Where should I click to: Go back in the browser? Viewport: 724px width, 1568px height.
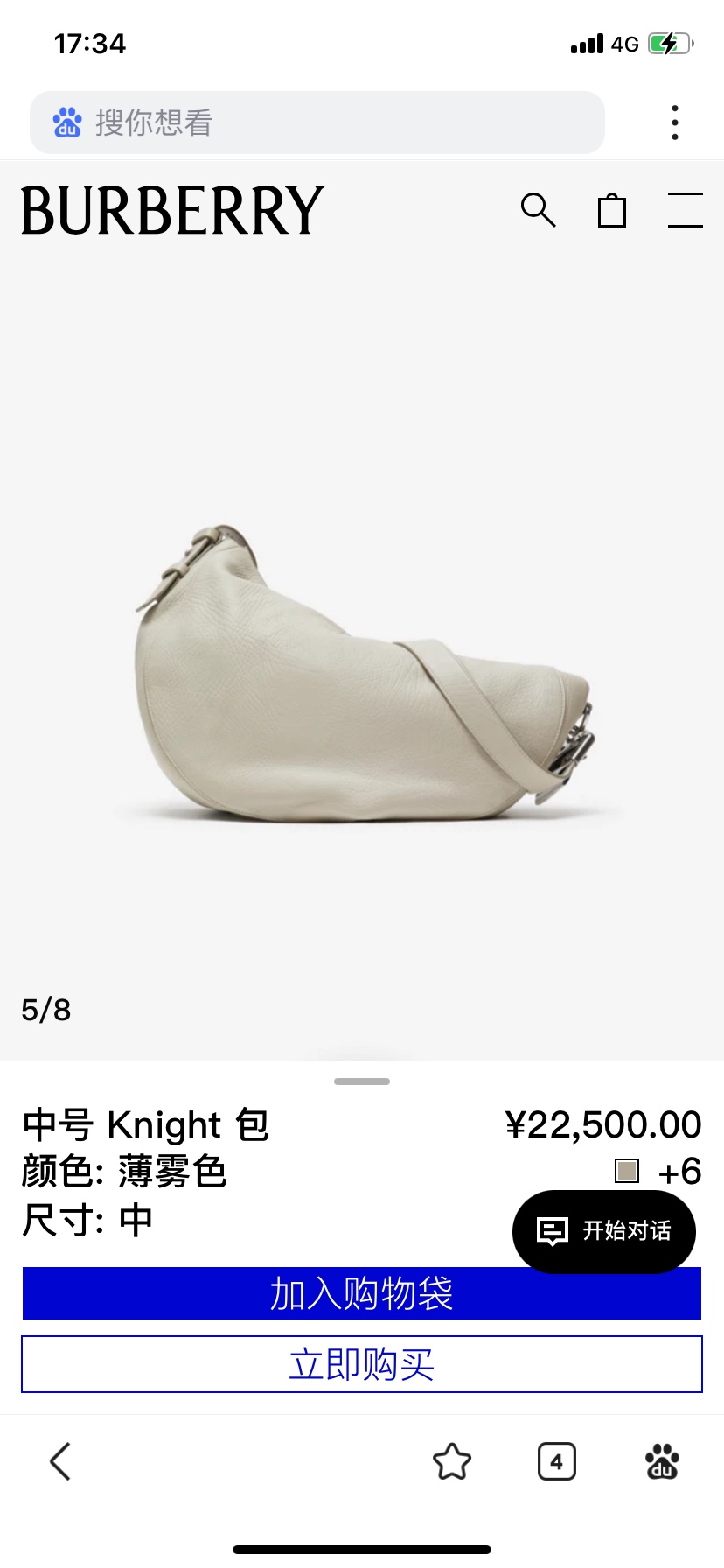(59, 1461)
